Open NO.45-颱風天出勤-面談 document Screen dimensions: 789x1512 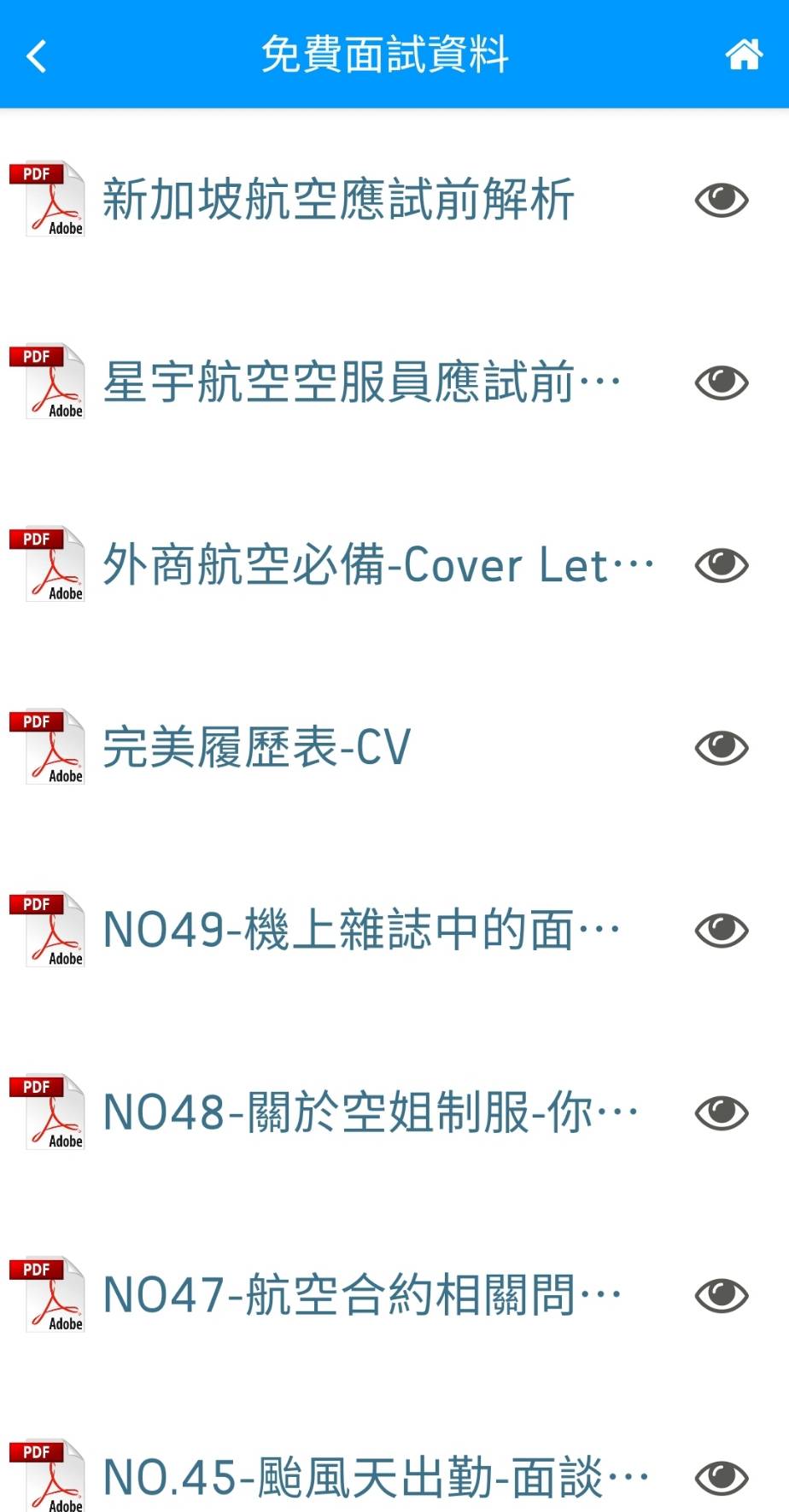(375, 1477)
